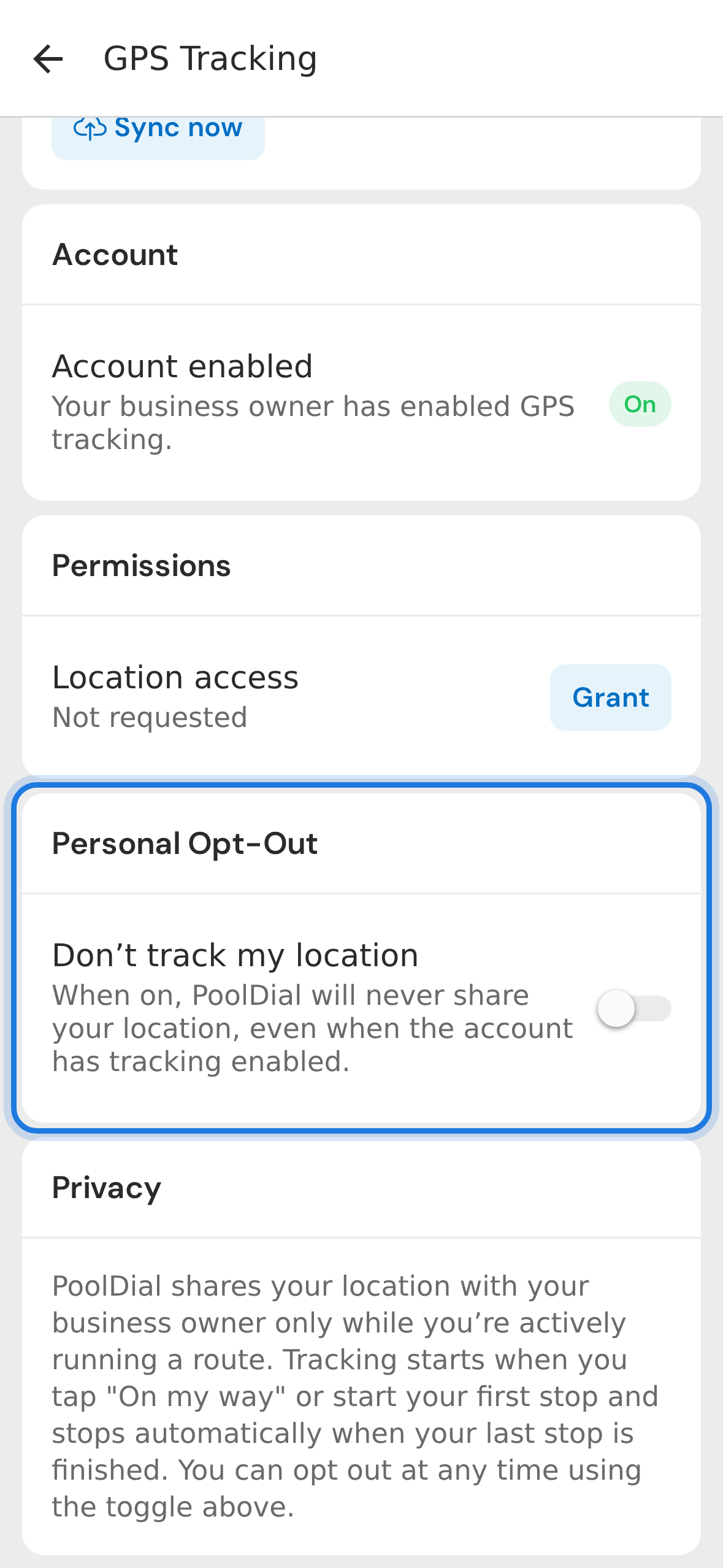Grant location access permission
This screenshot has width=723, height=1568.
click(x=610, y=698)
